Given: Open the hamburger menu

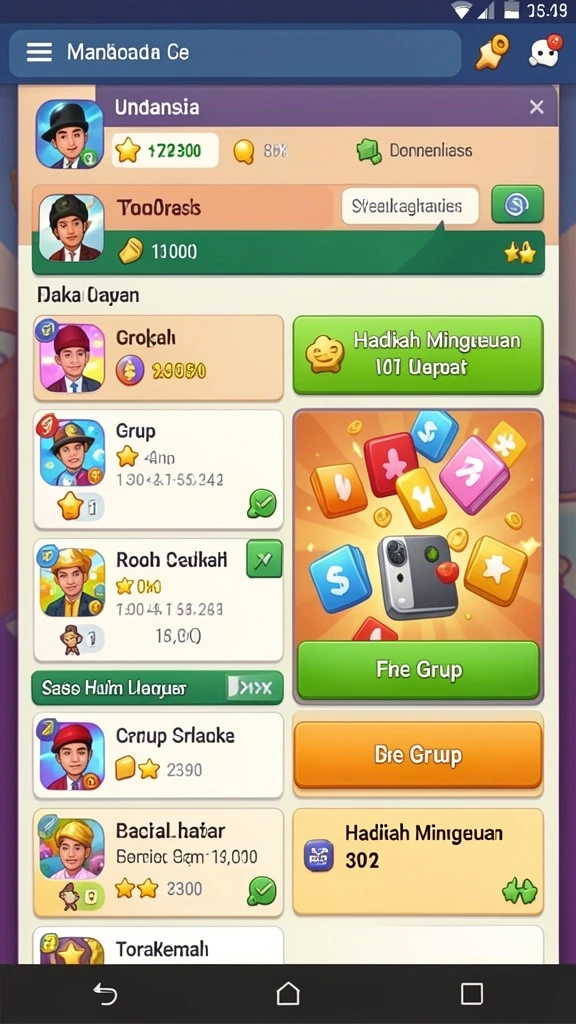Looking at the screenshot, I should click(39, 52).
